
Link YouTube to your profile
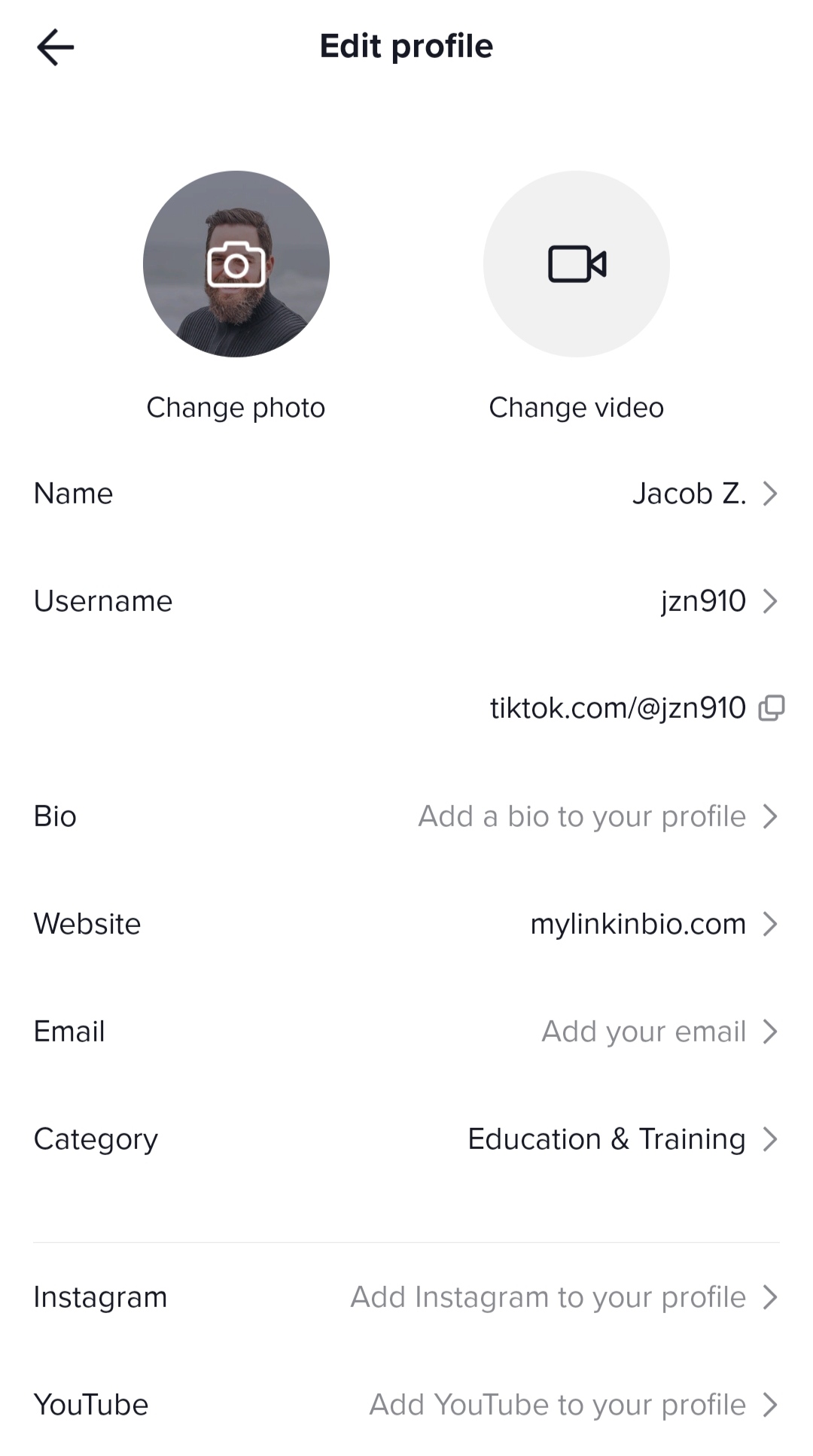tap(406, 1405)
